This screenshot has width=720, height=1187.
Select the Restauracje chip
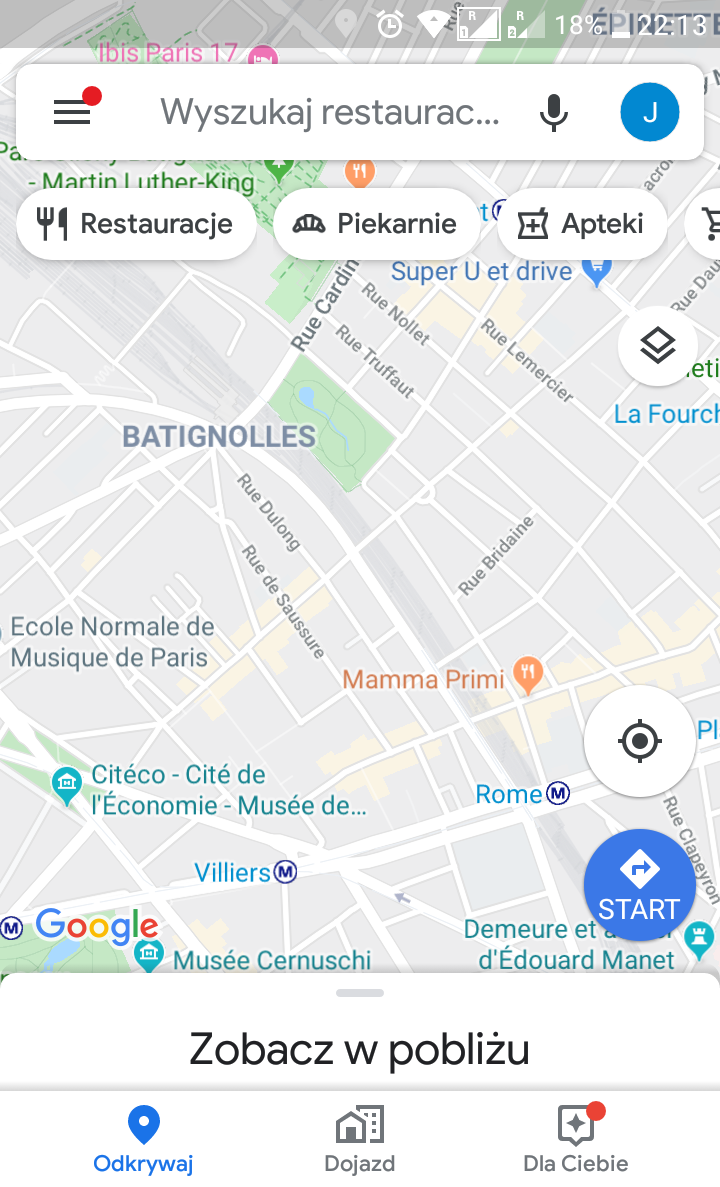coord(136,224)
